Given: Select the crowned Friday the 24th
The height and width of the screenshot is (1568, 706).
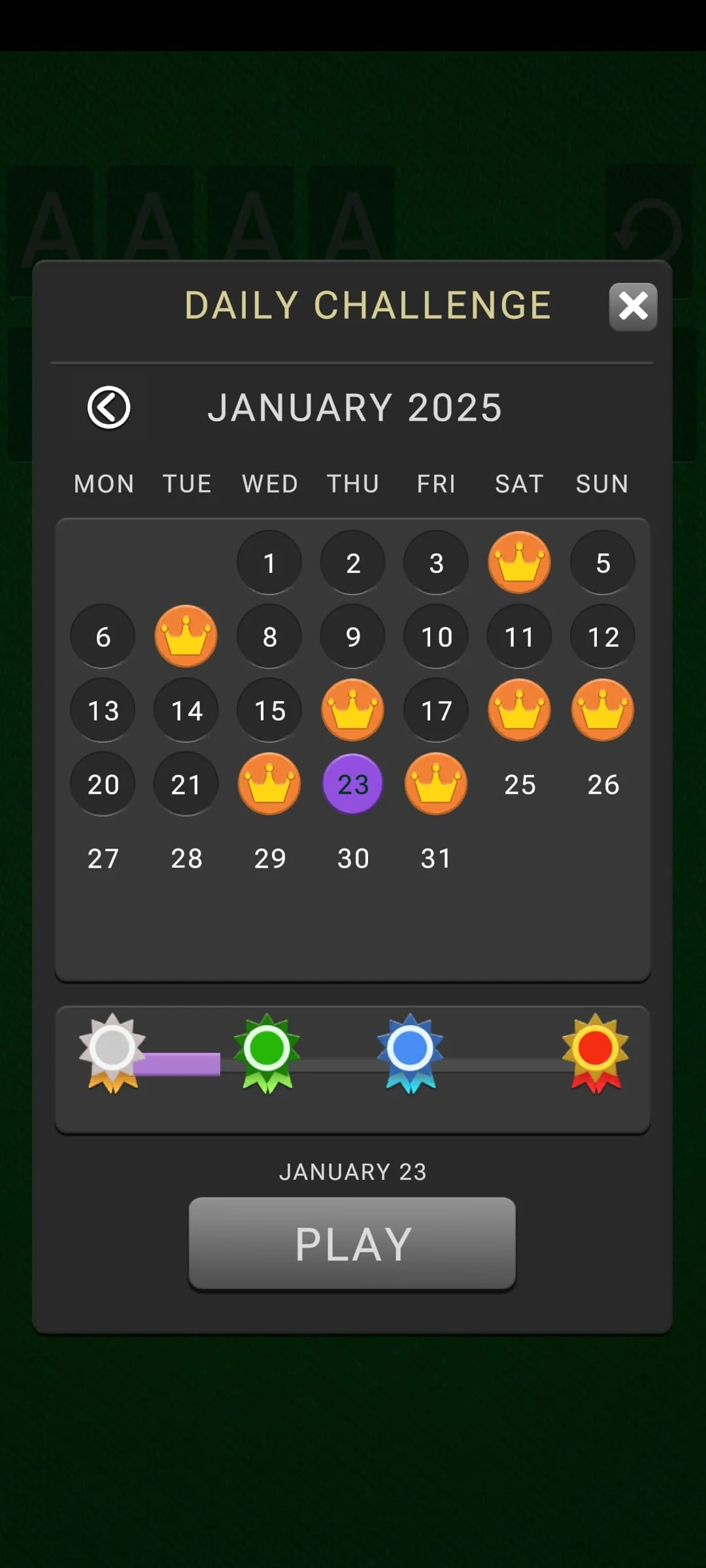Looking at the screenshot, I should pos(435,784).
